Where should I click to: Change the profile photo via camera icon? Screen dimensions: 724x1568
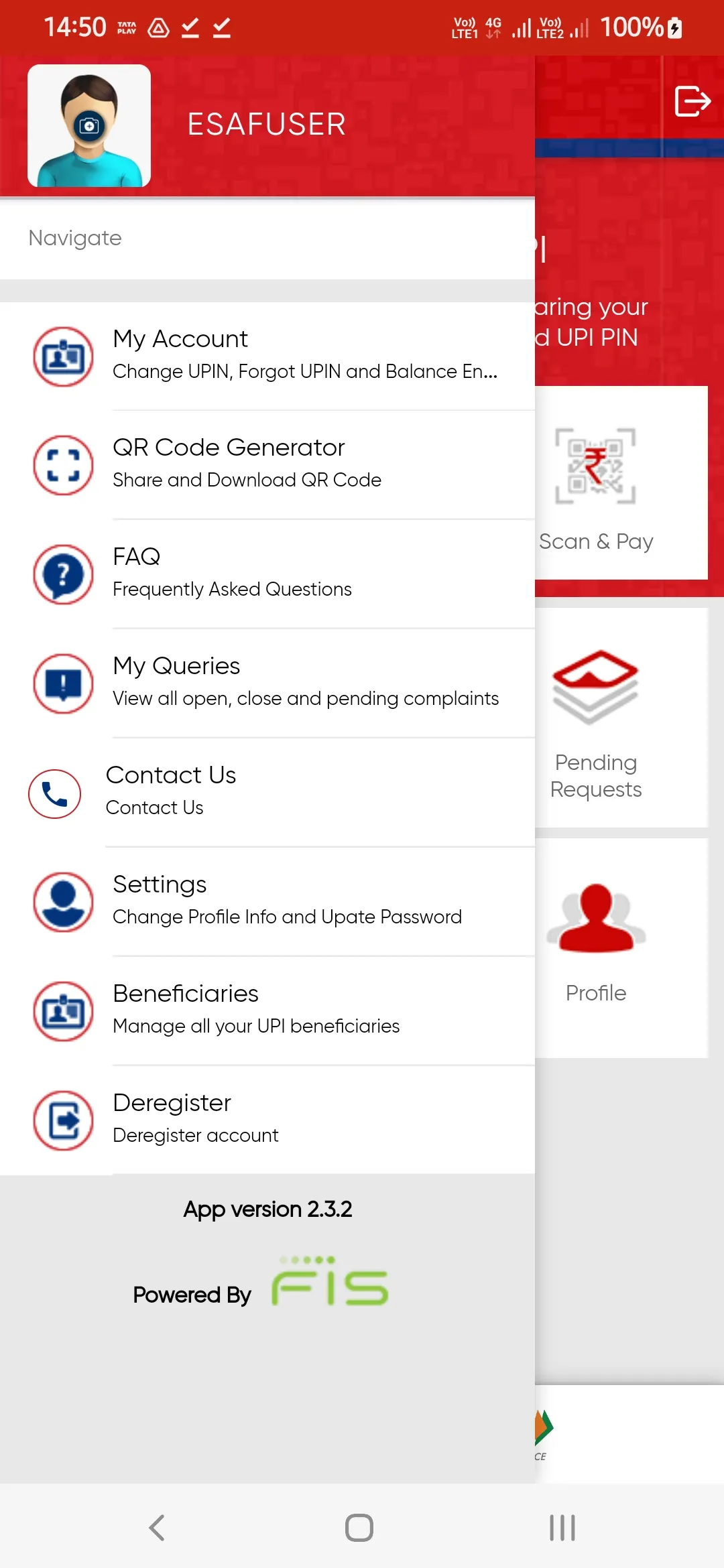point(88,126)
